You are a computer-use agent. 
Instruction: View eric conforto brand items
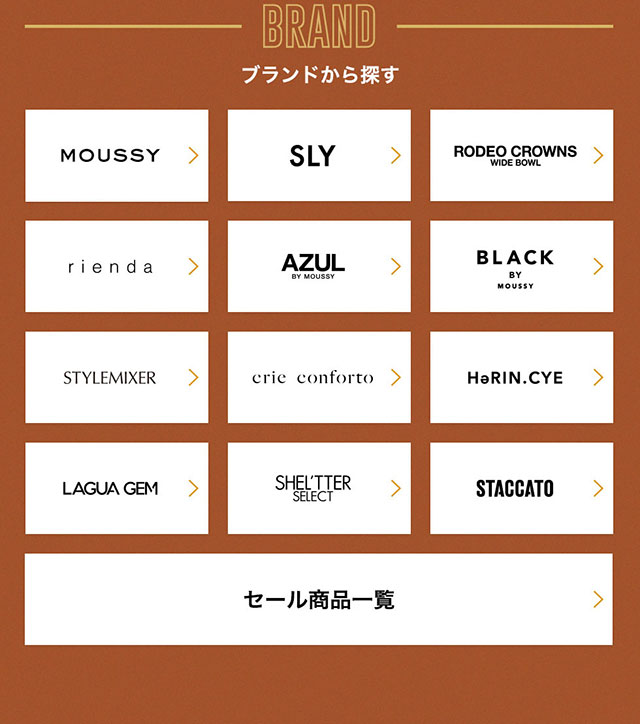click(x=319, y=378)
